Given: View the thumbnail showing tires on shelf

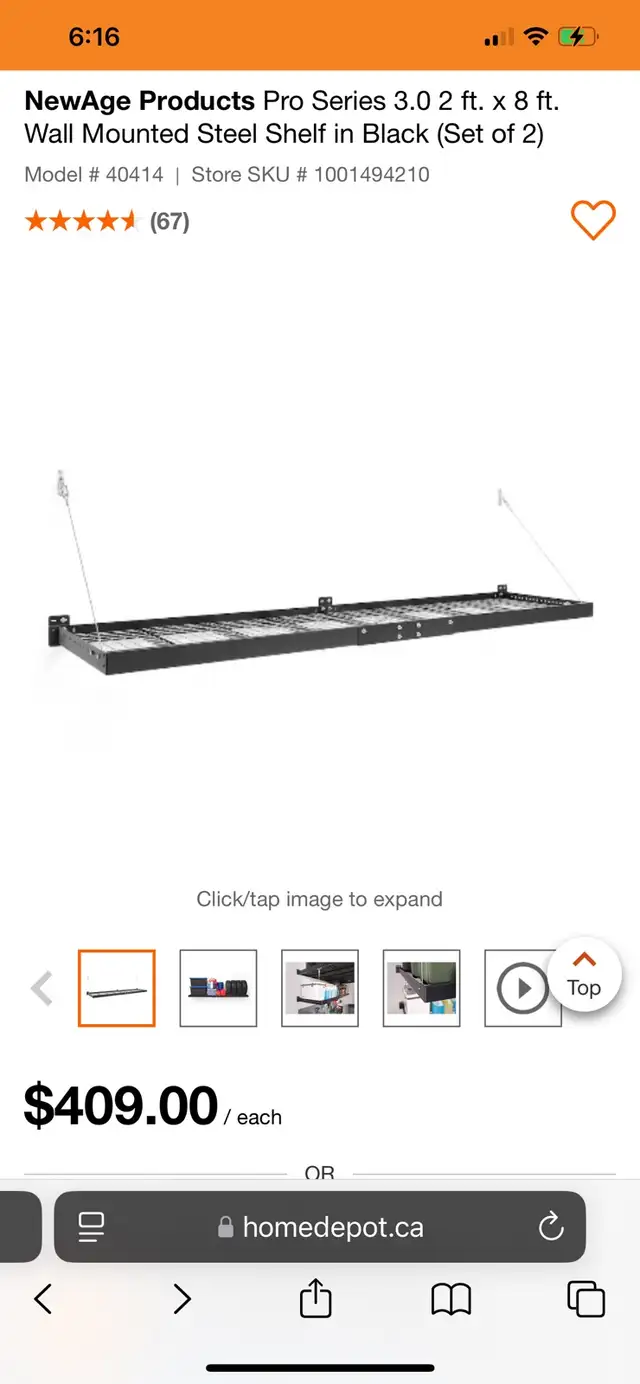Looking at the screenshot, I should 218,988.
